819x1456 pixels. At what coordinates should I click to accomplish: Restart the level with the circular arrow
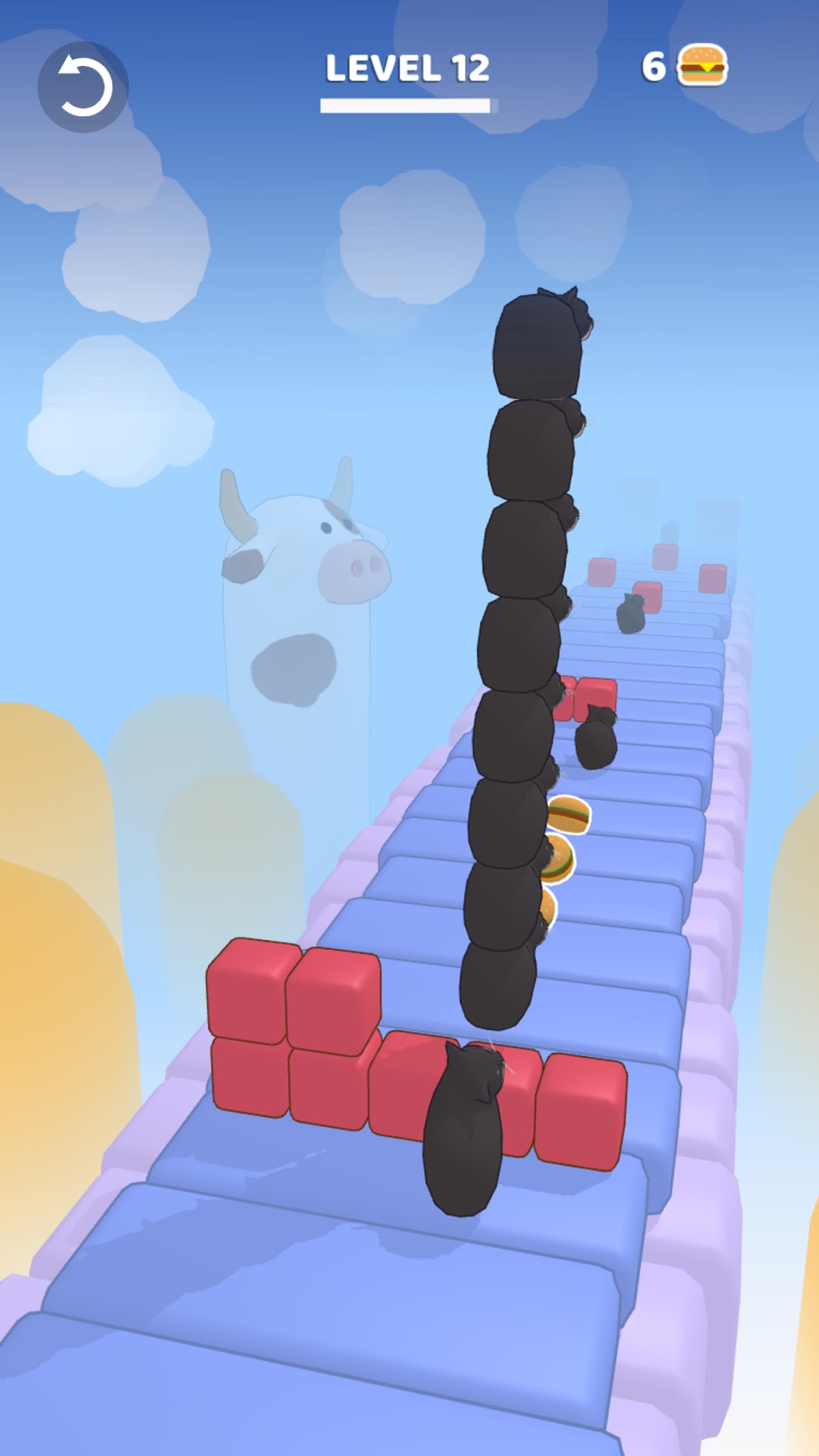83,87
